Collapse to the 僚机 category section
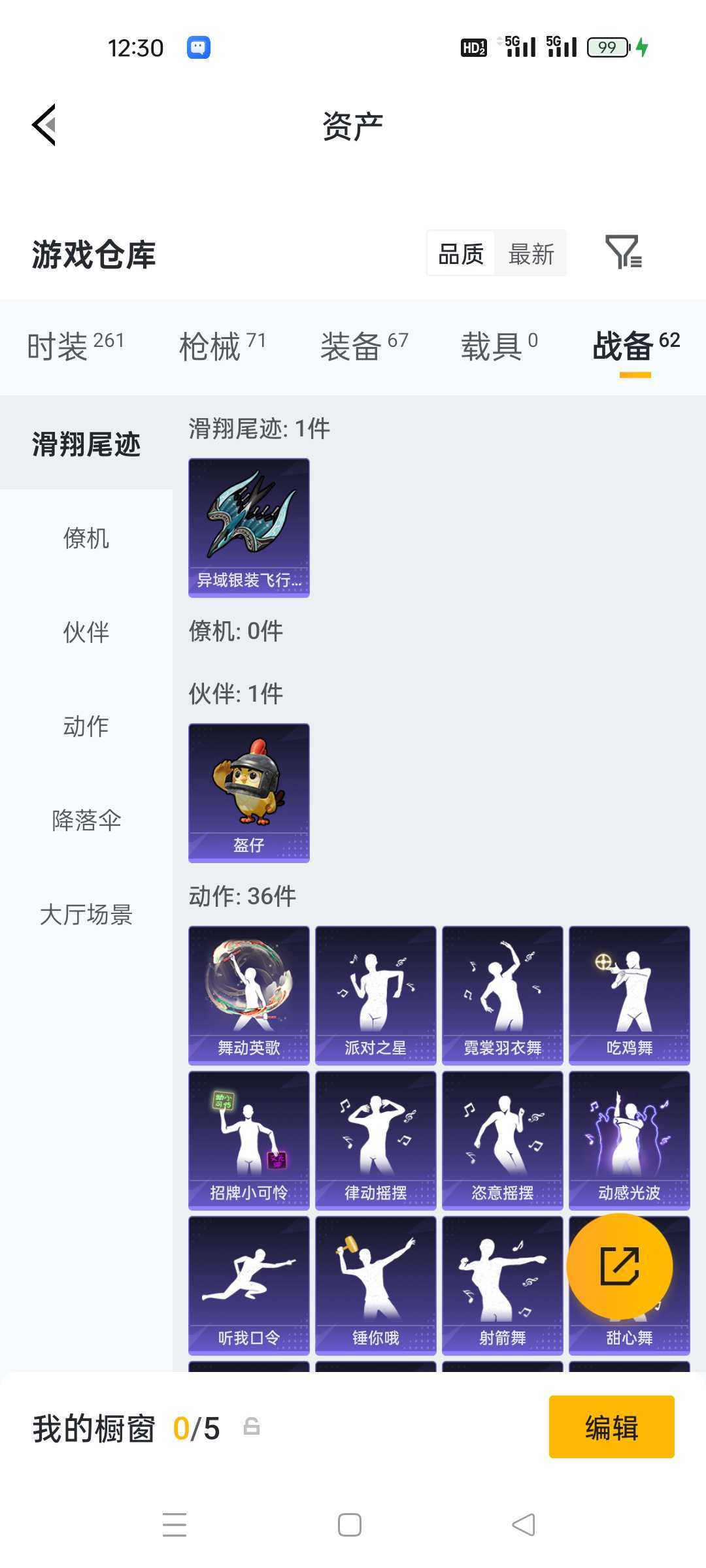 [x=86, y=538]
